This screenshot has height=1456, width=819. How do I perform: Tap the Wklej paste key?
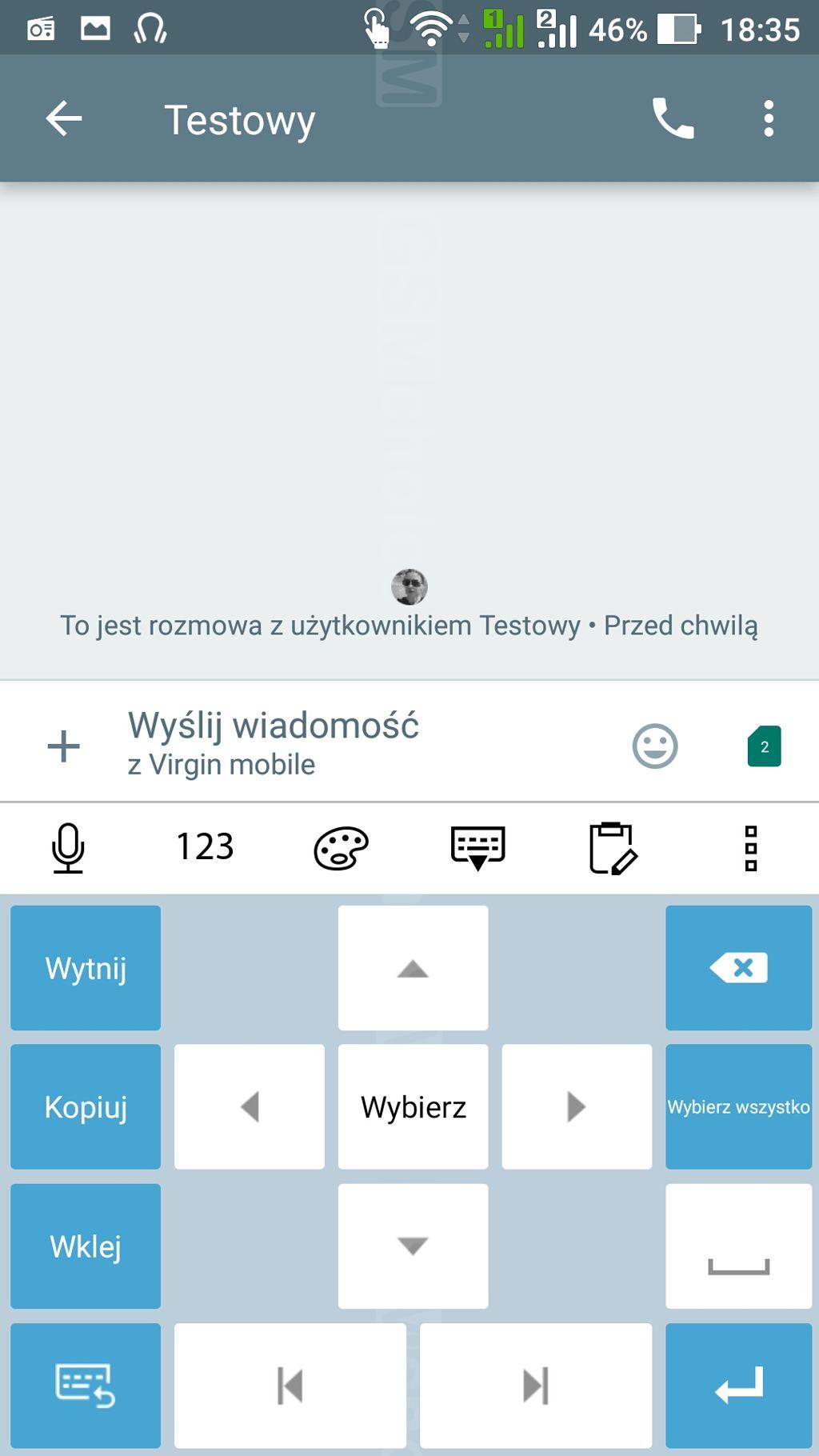[x=86, y=1246]
